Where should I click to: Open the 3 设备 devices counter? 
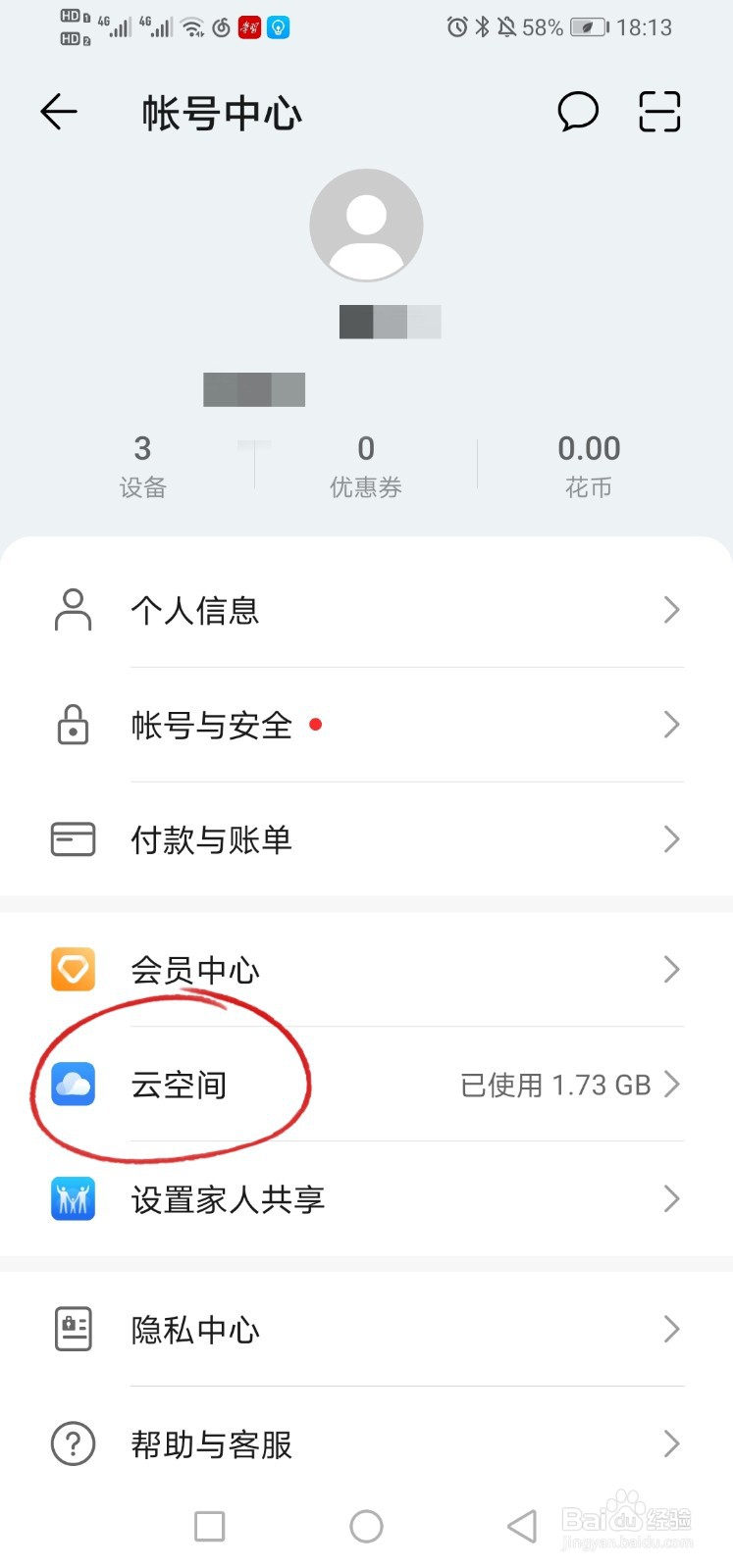(142, 464)
